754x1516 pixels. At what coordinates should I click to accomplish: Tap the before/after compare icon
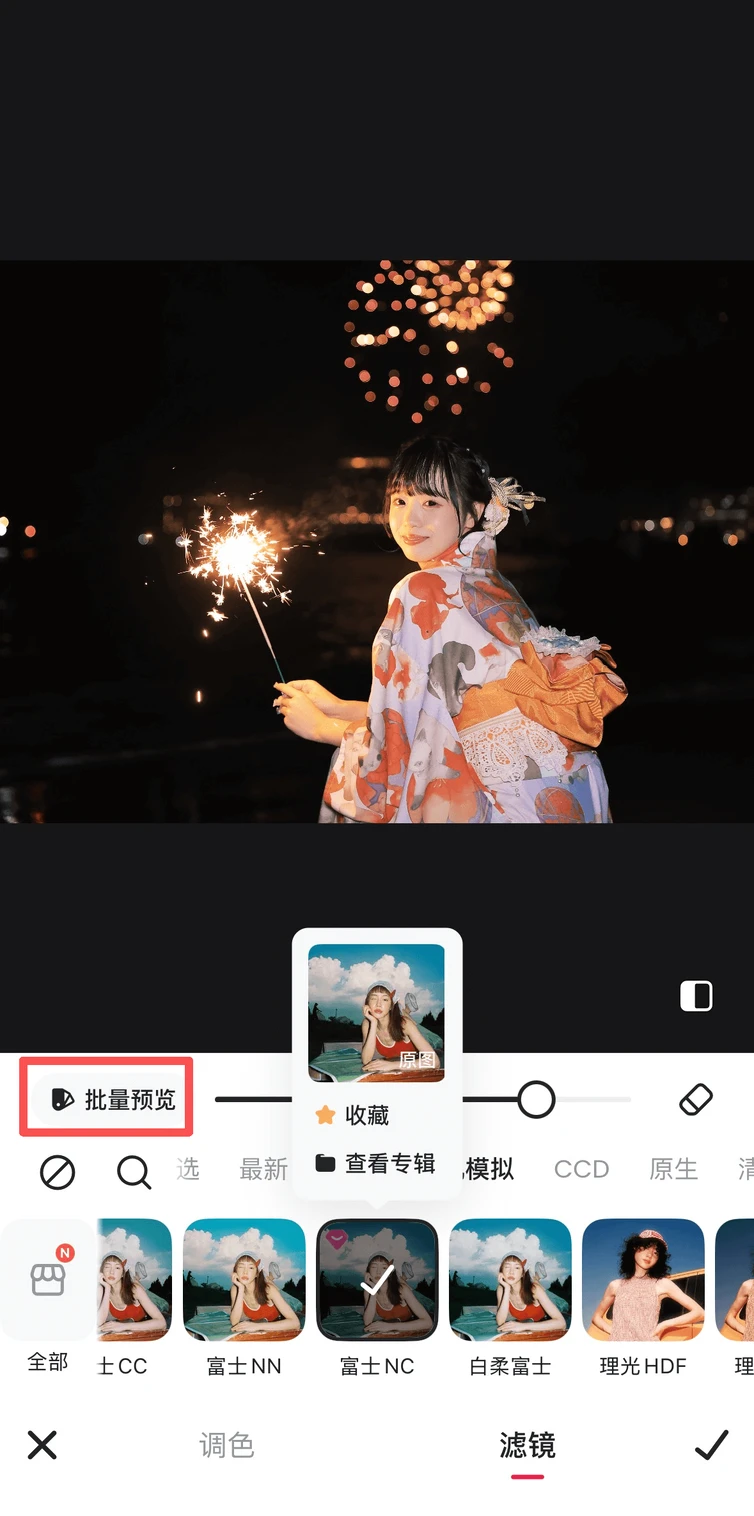pos(696,996)
